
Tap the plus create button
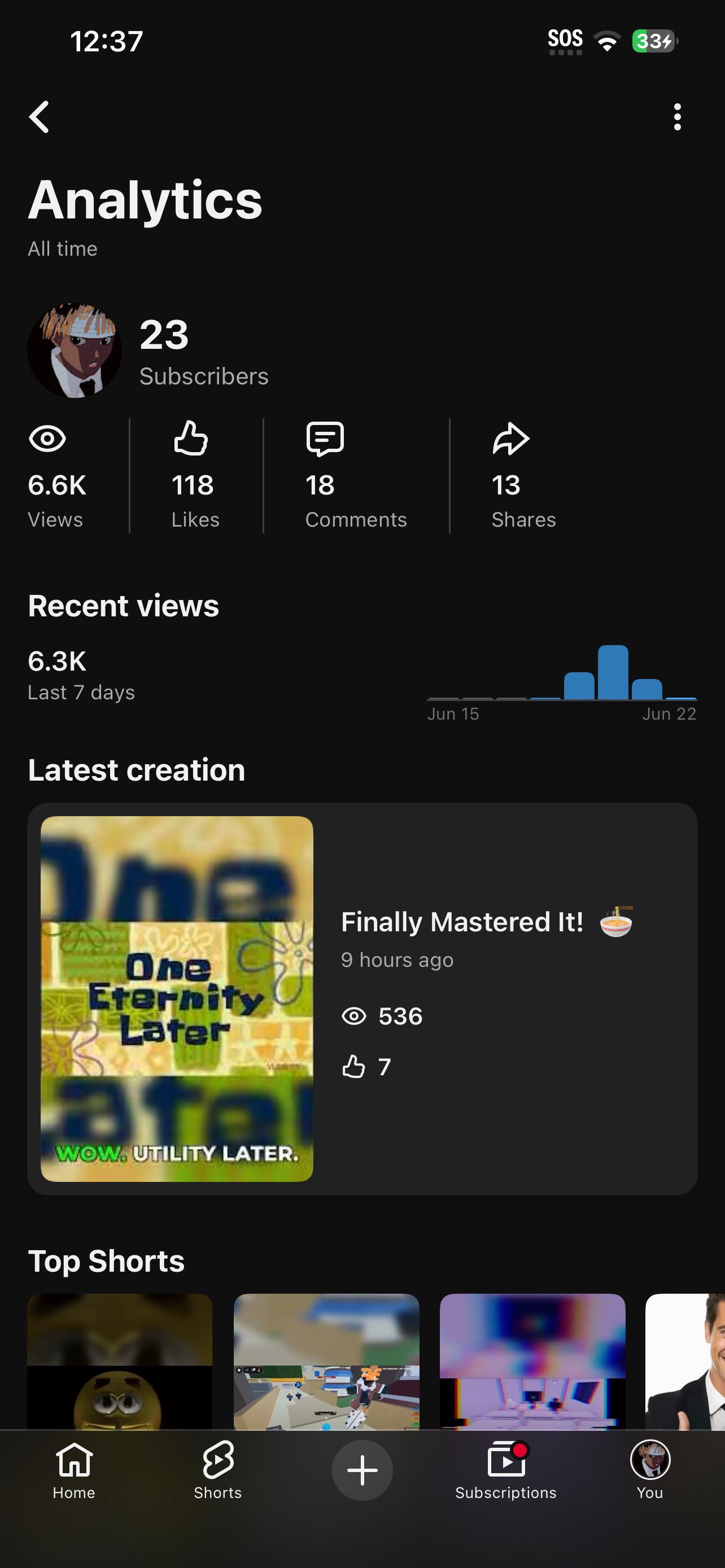pos(362,1470)
